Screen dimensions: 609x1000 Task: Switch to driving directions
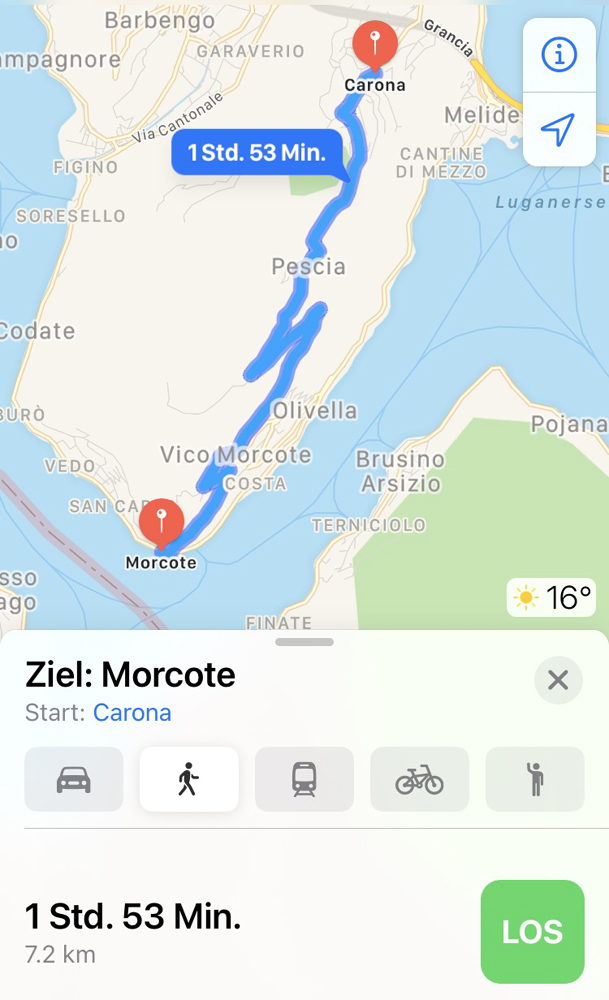(x=74, y=779)
